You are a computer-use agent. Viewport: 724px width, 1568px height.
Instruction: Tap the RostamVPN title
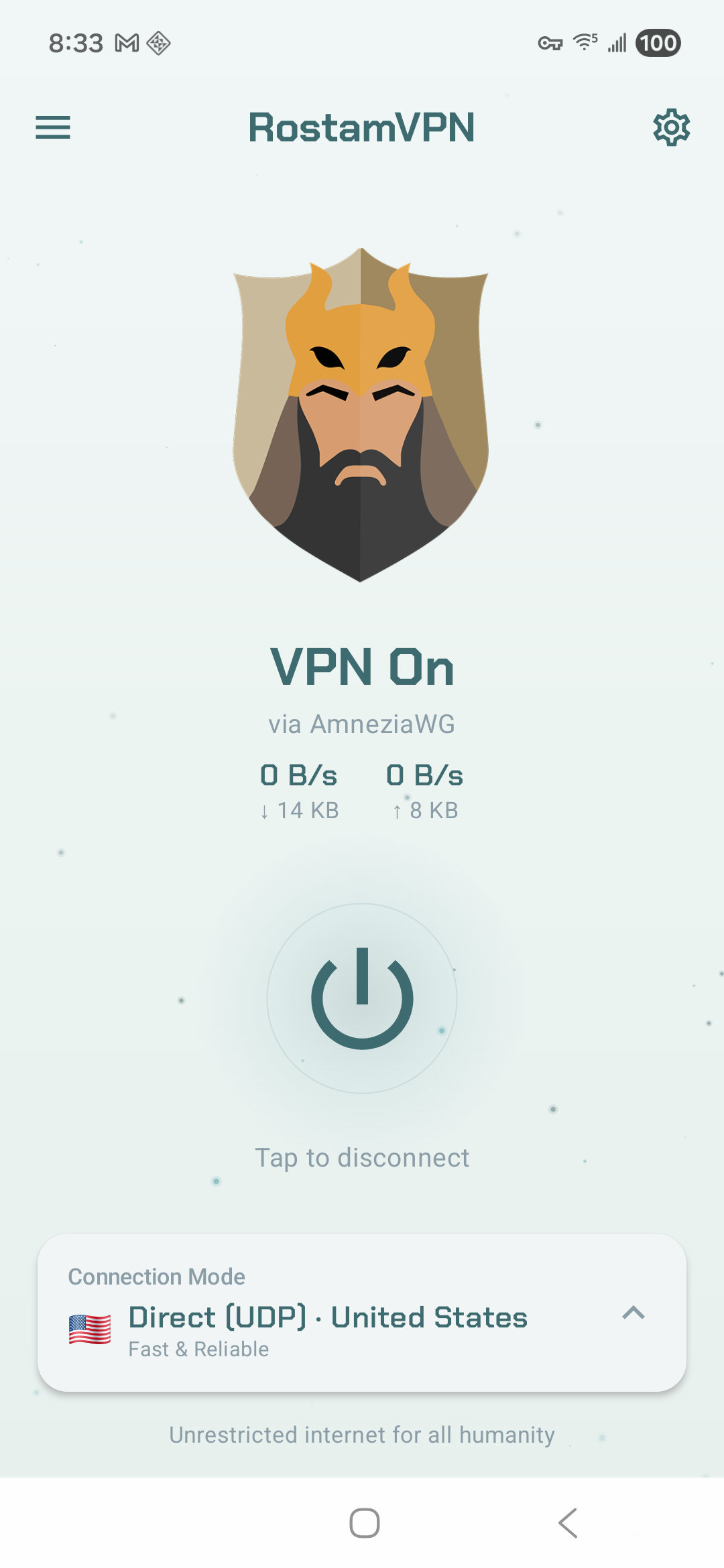361,128
